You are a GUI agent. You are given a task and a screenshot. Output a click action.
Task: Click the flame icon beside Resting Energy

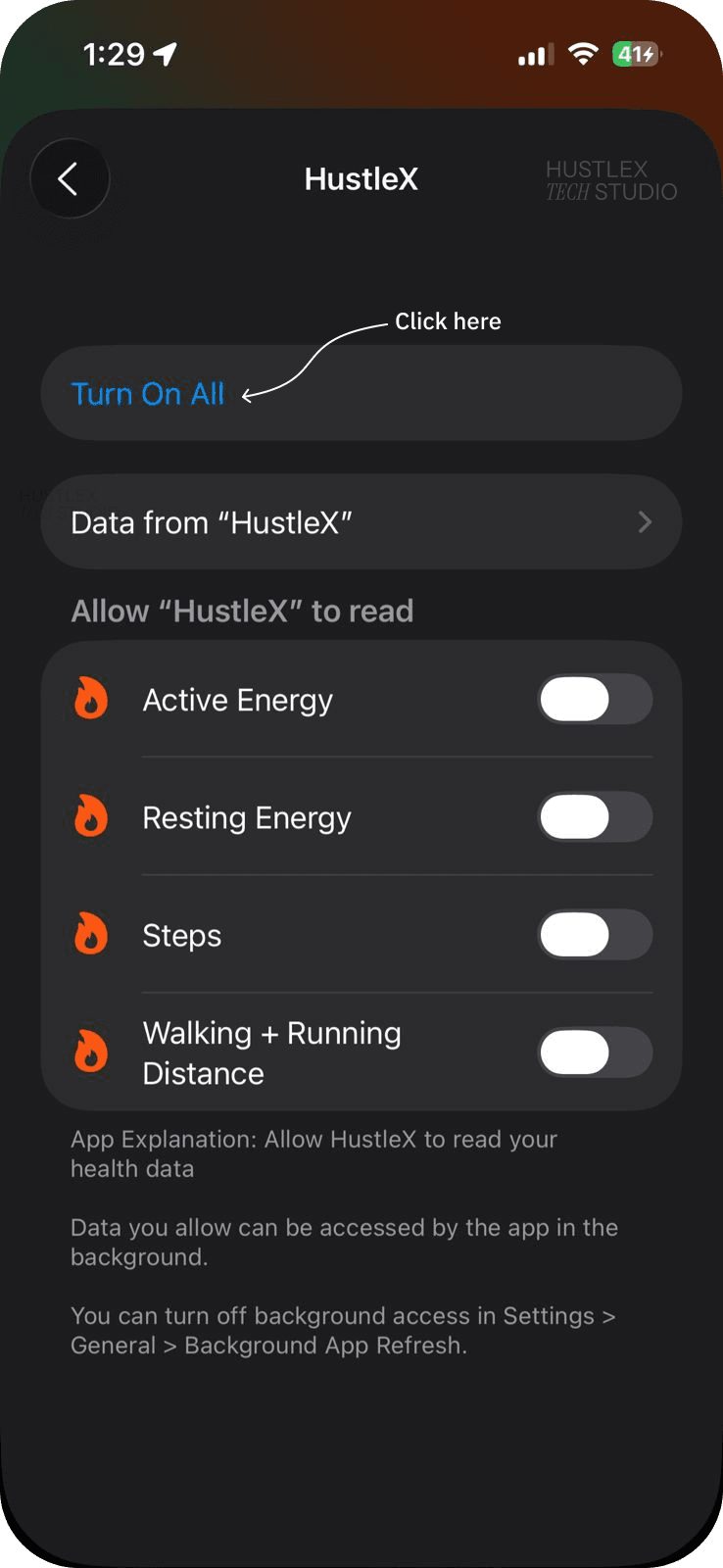(90, 816)
